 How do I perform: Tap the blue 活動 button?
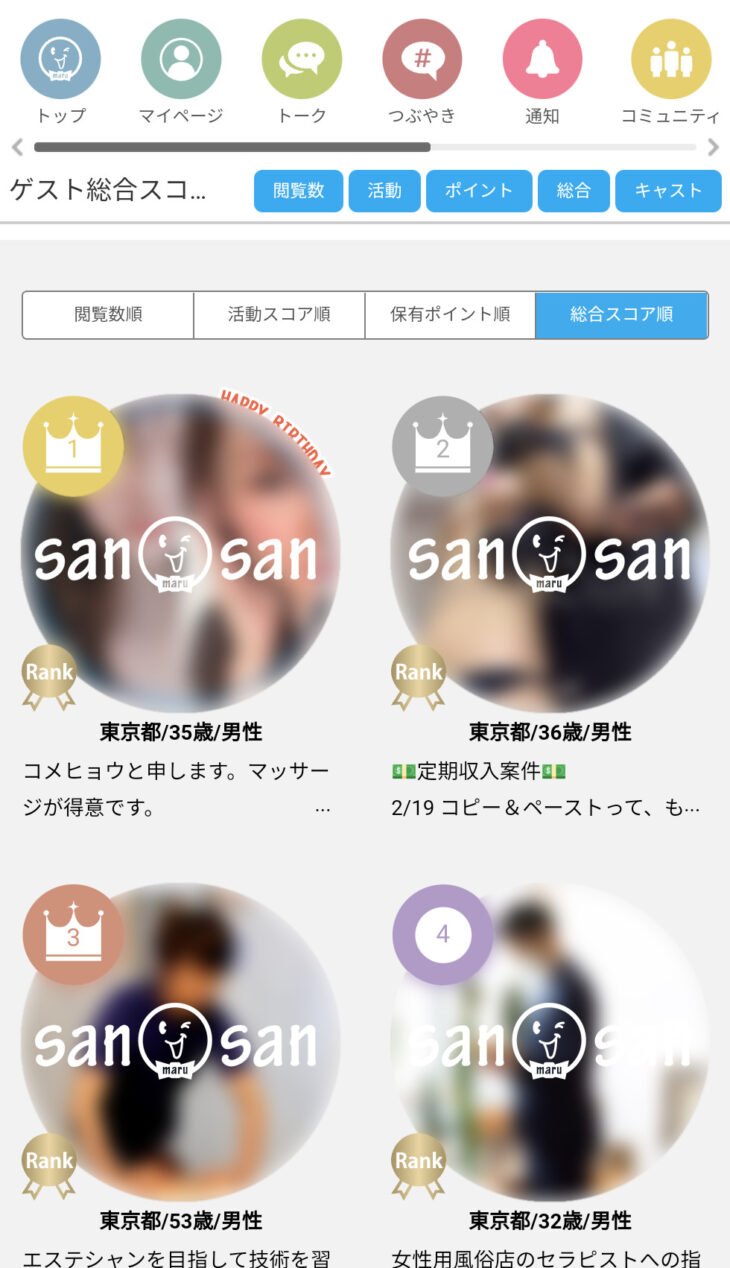tap(384, 191)
